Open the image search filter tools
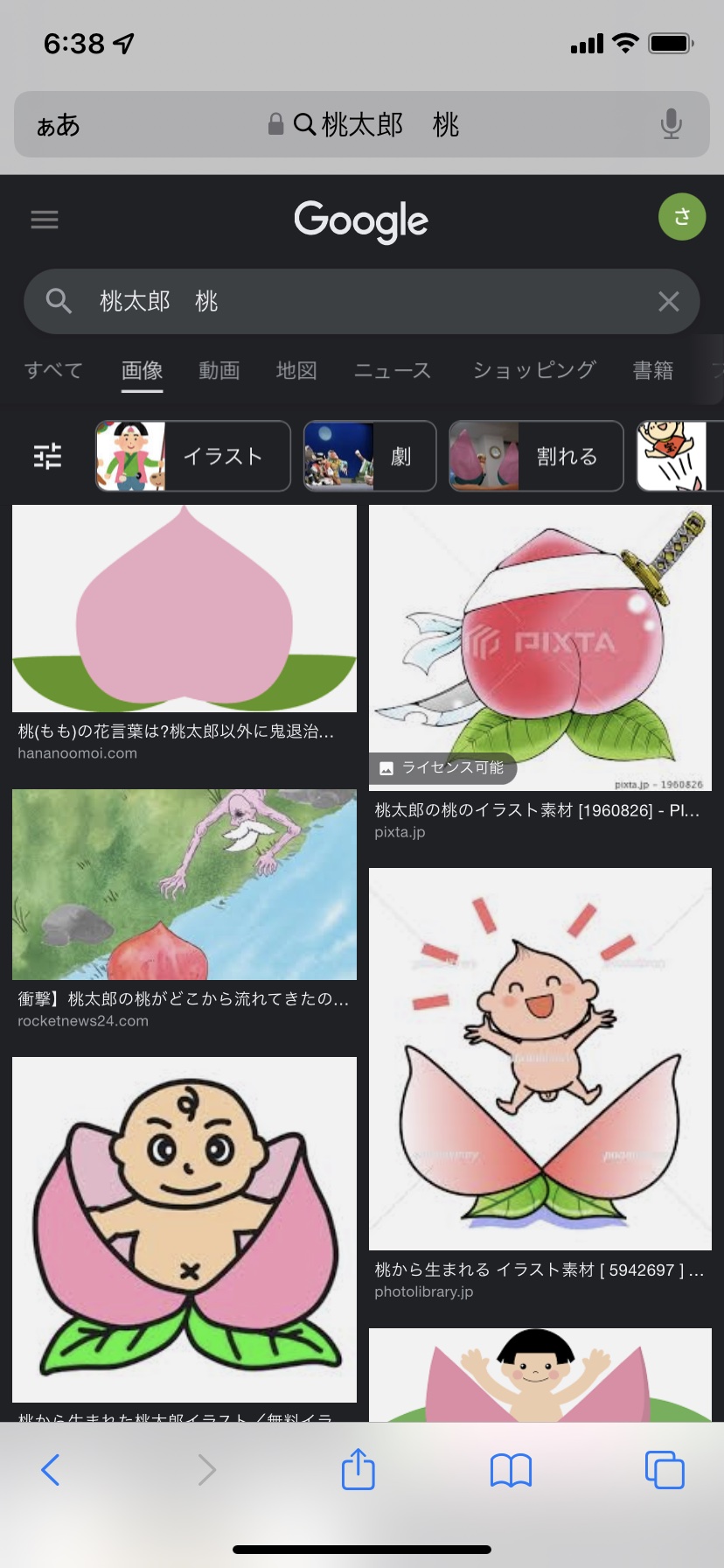Image resolution: width=724 pixels, height=1568 pixels. [x=47, y=456]
